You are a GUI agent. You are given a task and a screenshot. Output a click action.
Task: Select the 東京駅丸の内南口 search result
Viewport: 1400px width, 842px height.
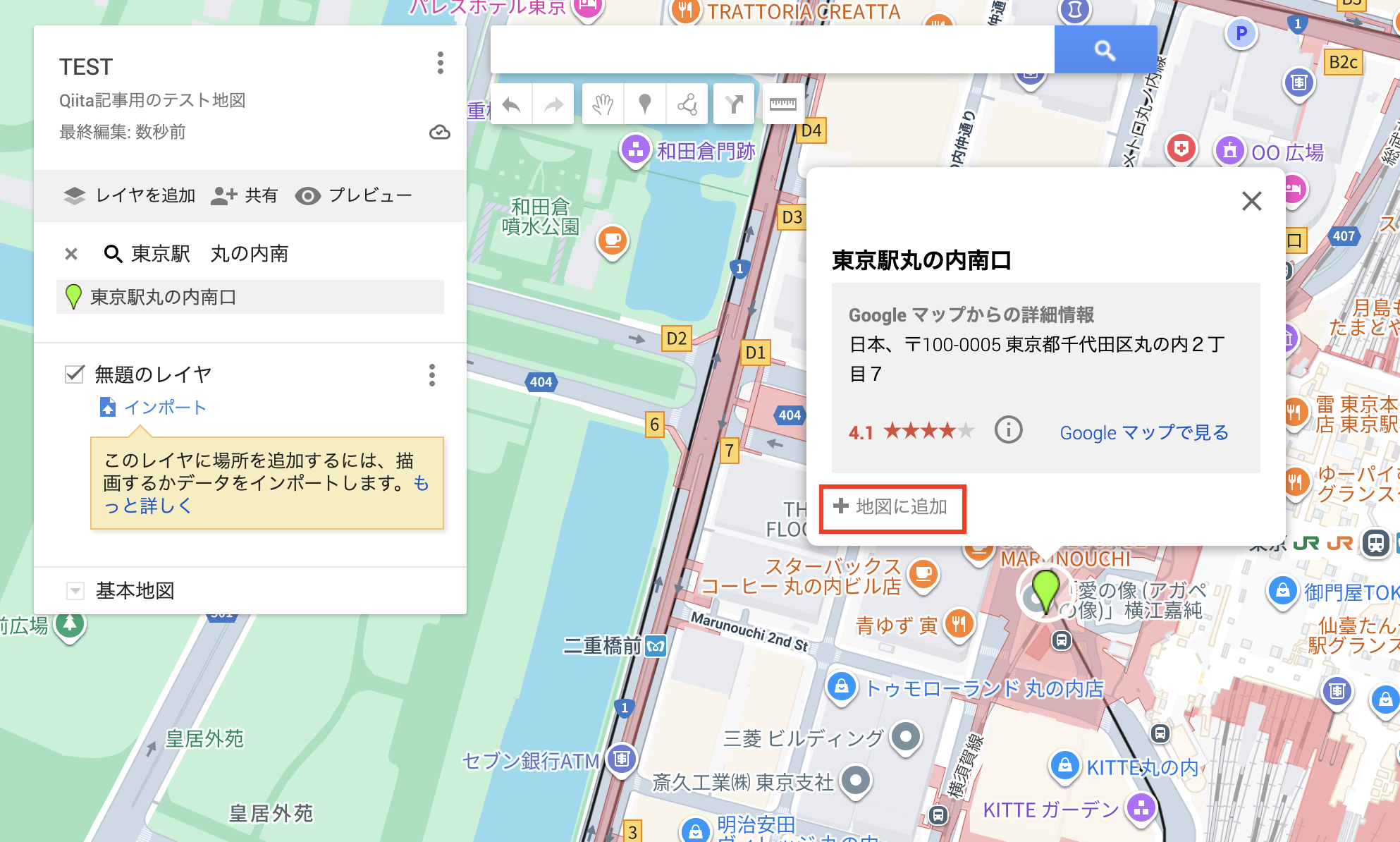162,297
